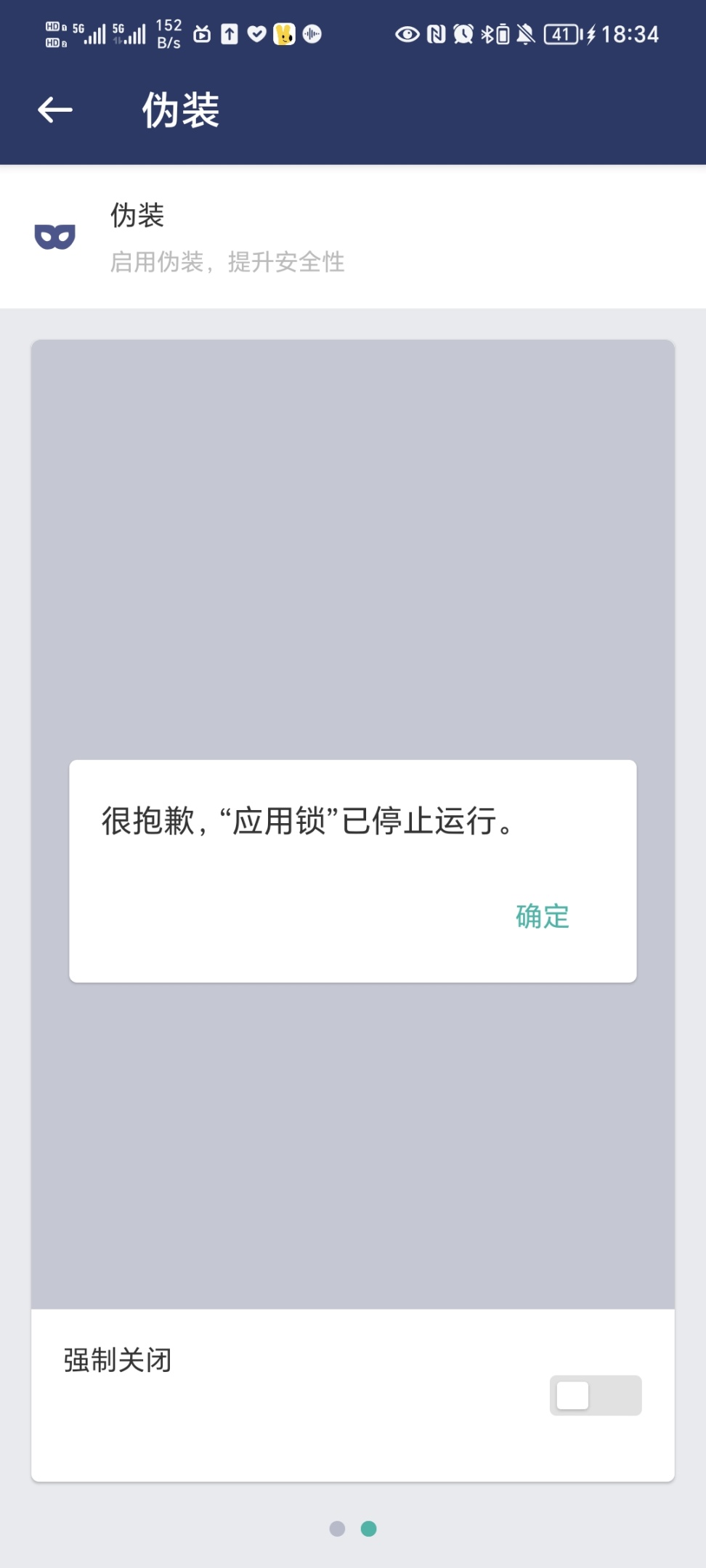
Task: Toggle the 强制关闭 switch
Action: point(595,1395)
